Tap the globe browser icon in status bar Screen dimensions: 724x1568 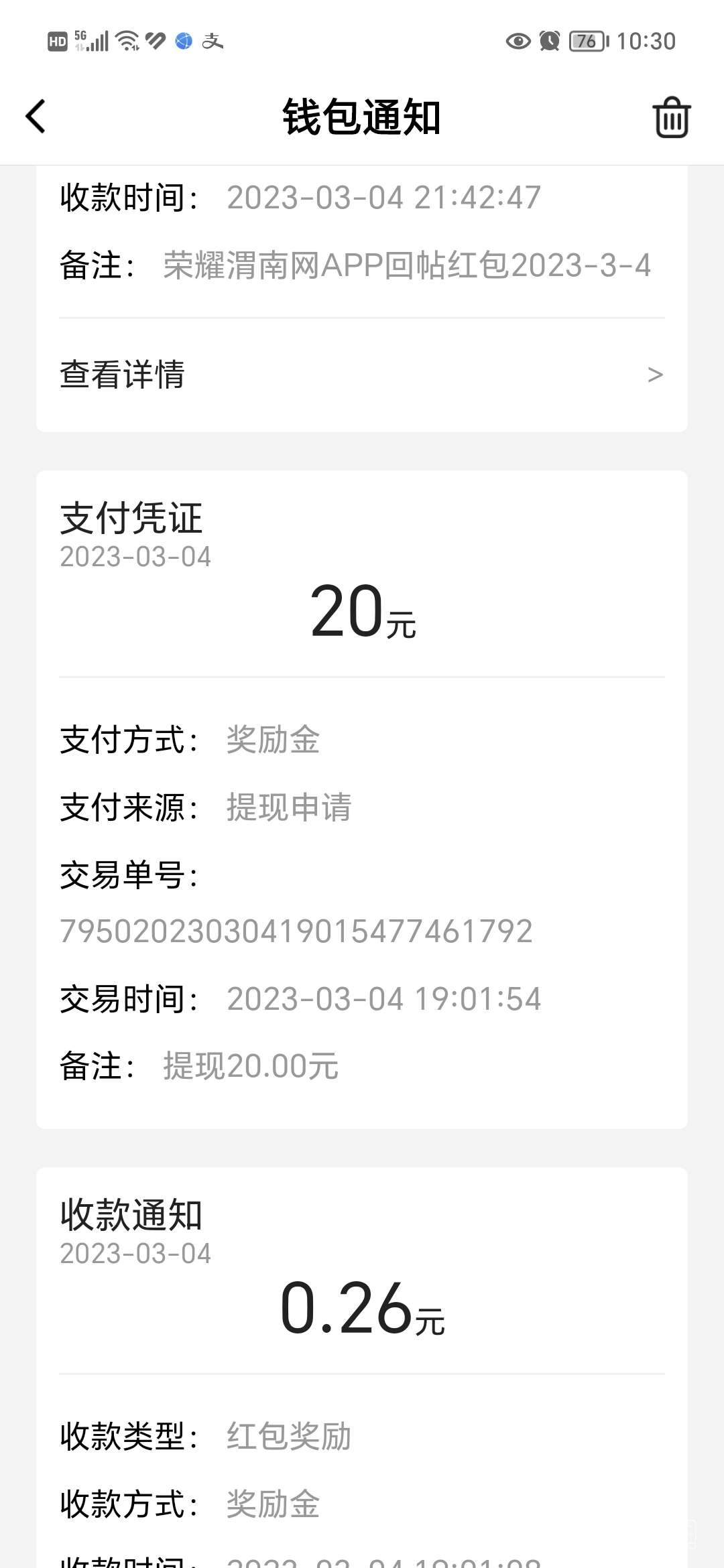[182, 42]
